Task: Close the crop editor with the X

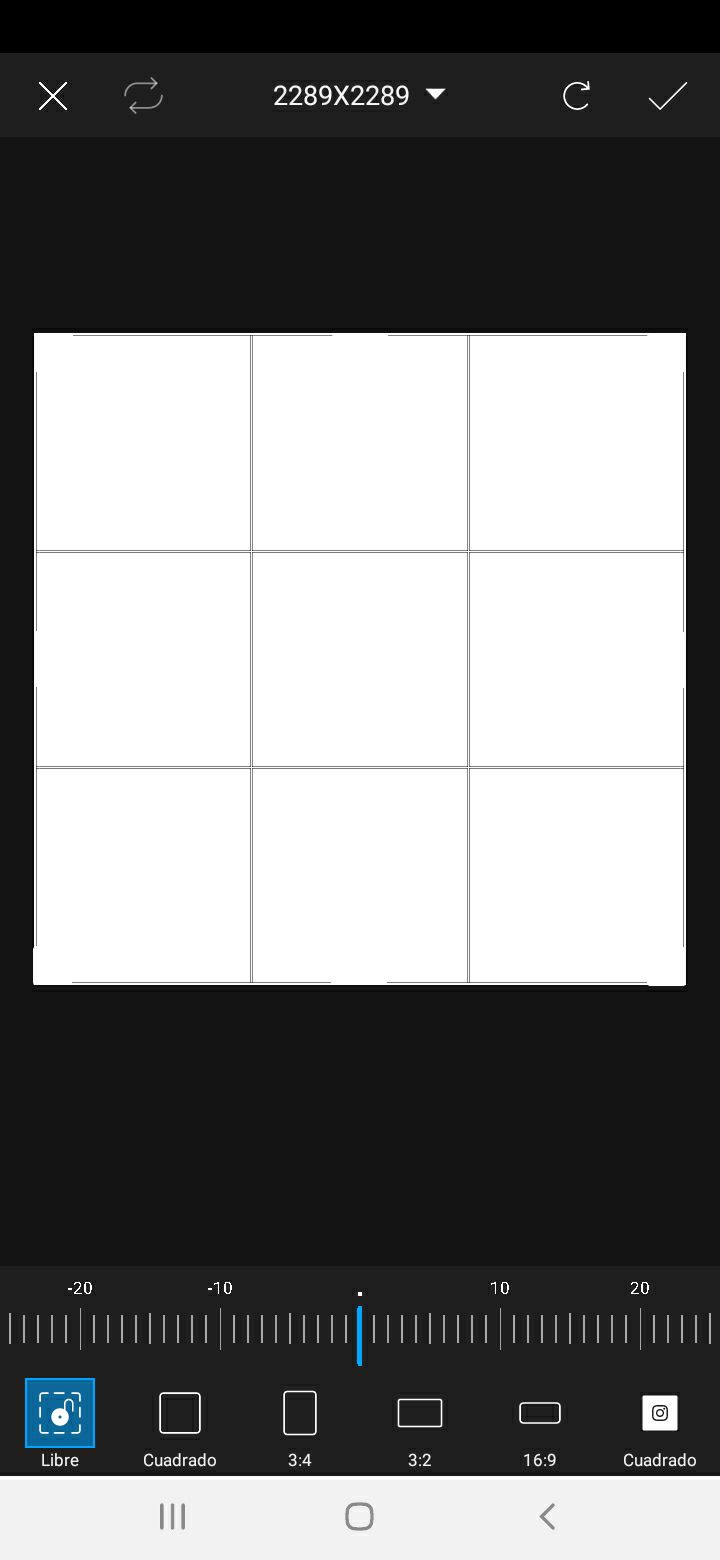Action: (53, 96)
